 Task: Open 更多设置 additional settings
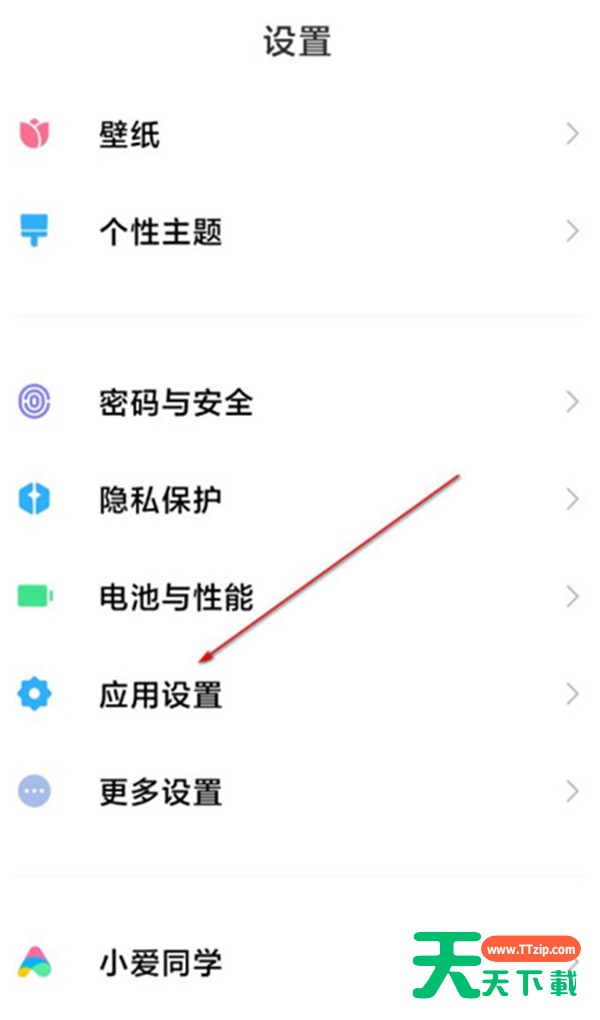299,792
